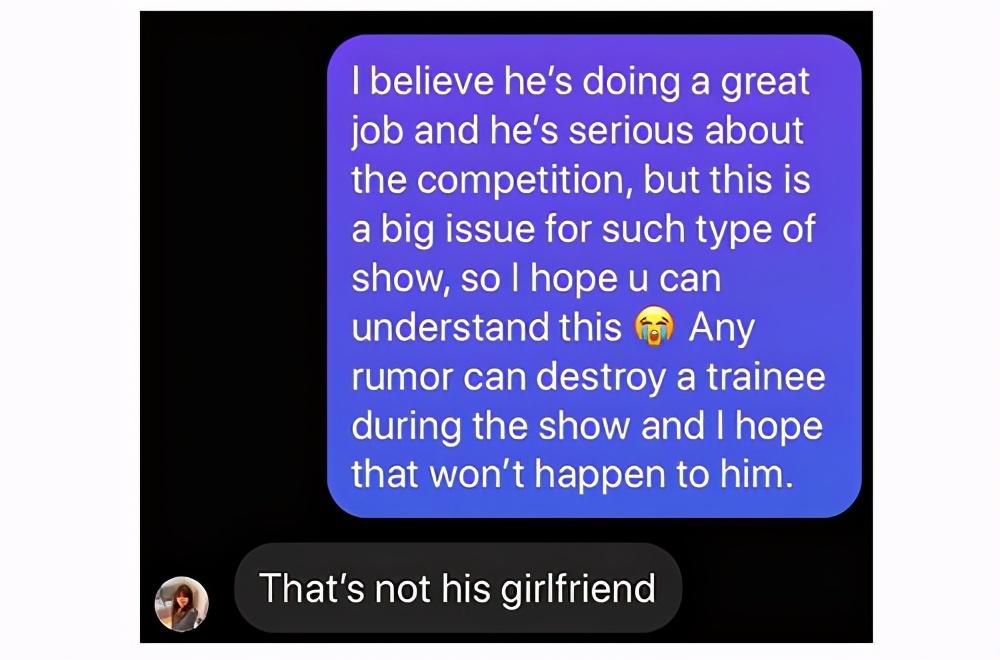1000x660 pixels.
Task: Open the sender's profile picture avatar
Action: pyautogui.click(x=182, y=604)
